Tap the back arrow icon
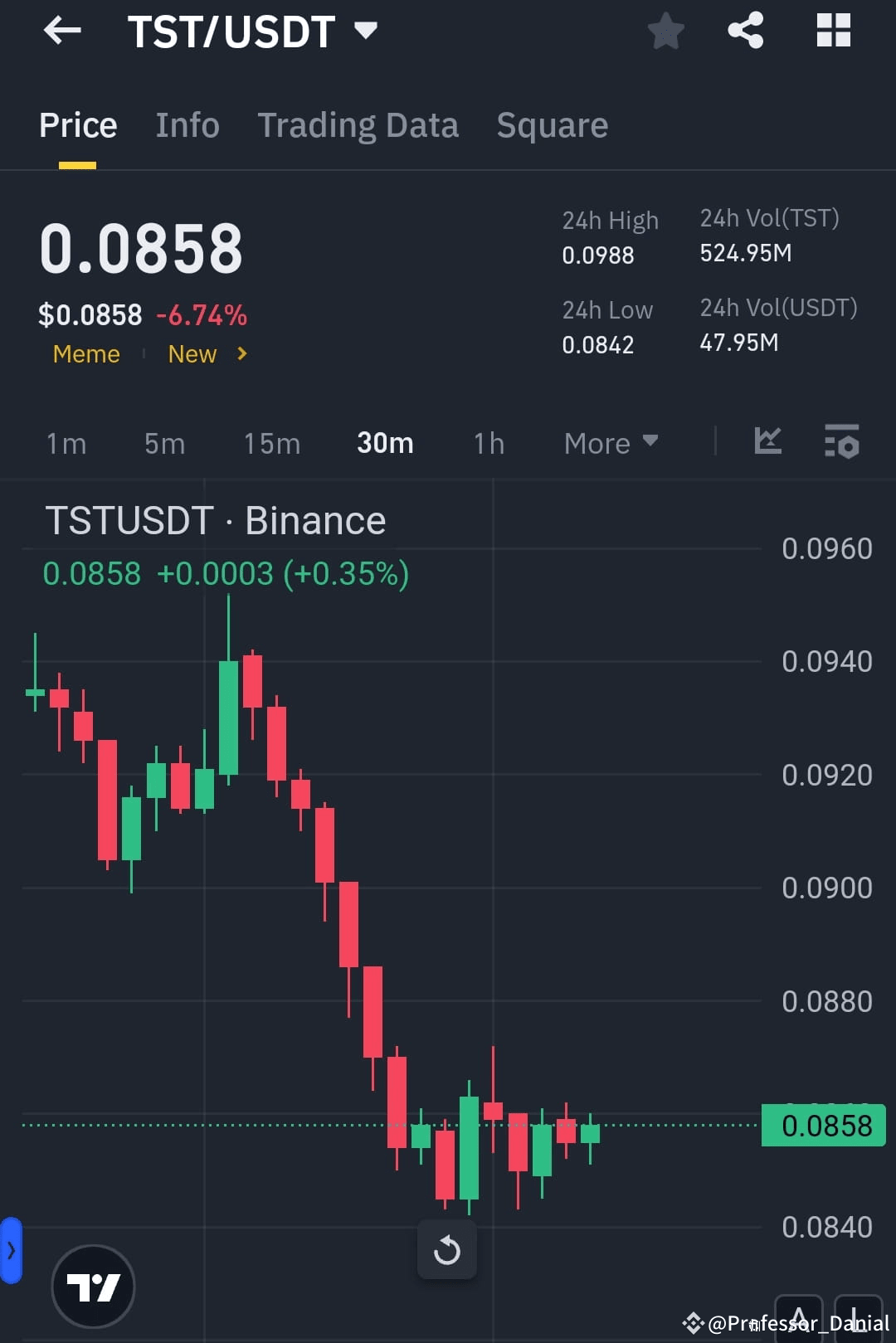The image size is (896, 1343). [x=62, y=30]
